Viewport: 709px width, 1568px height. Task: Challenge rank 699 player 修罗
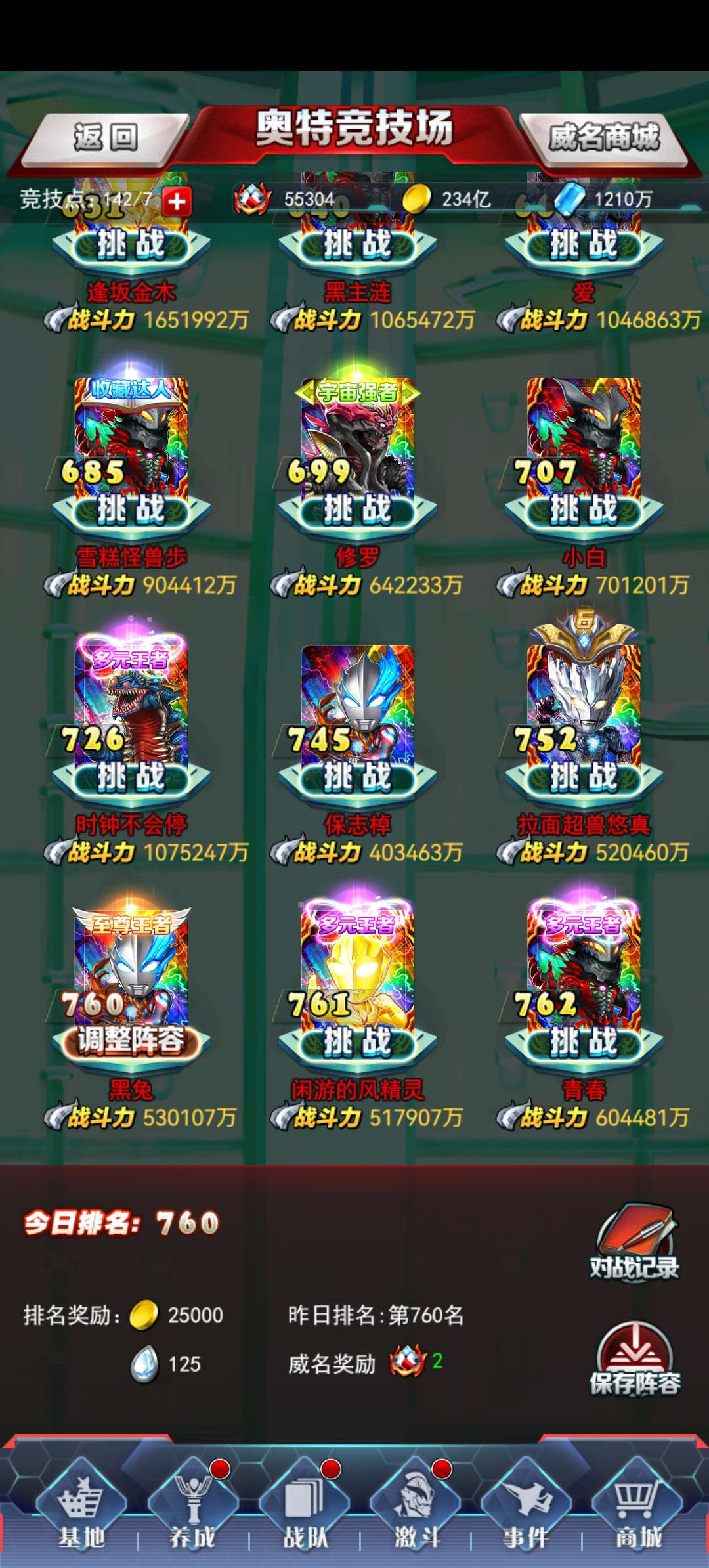(357, 510)
